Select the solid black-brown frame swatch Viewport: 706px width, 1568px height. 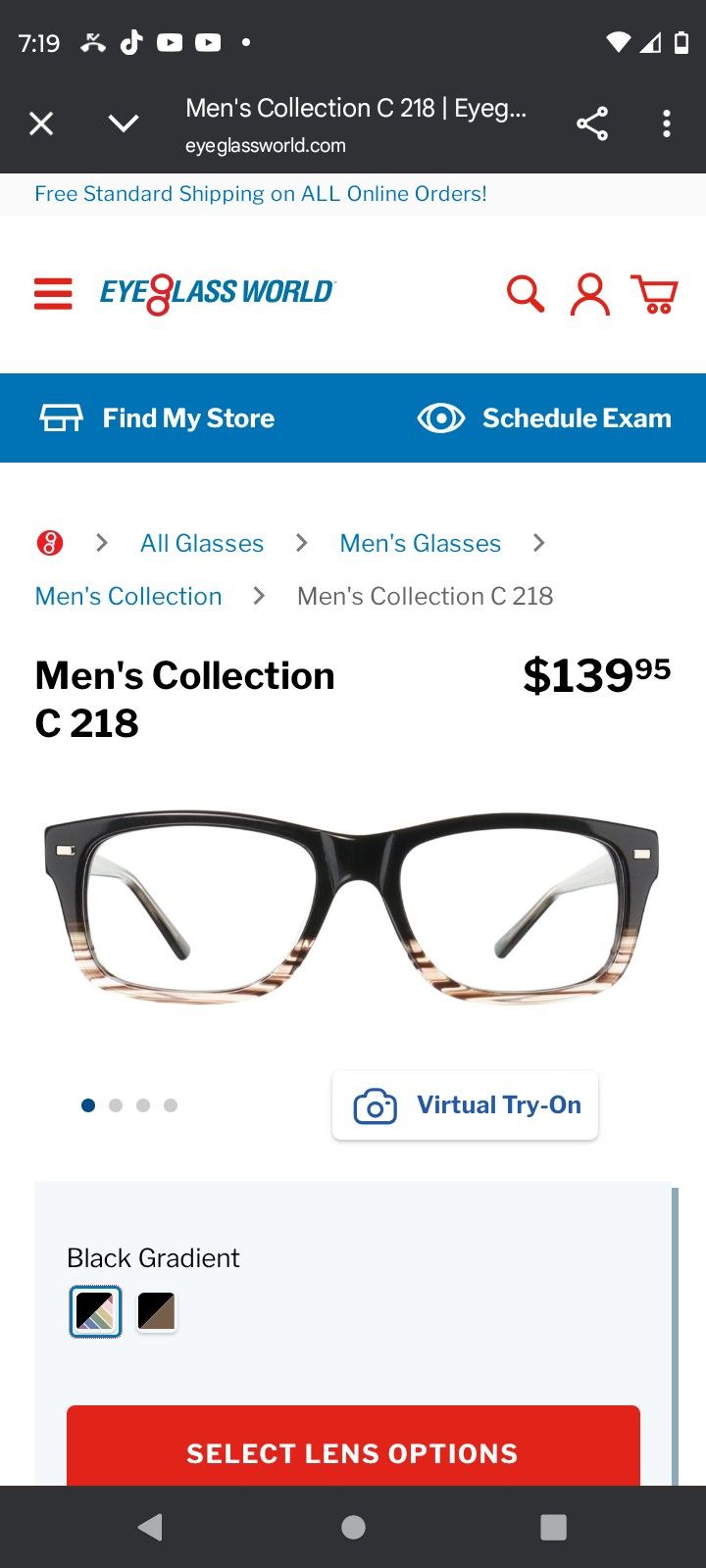point(156,1310)
